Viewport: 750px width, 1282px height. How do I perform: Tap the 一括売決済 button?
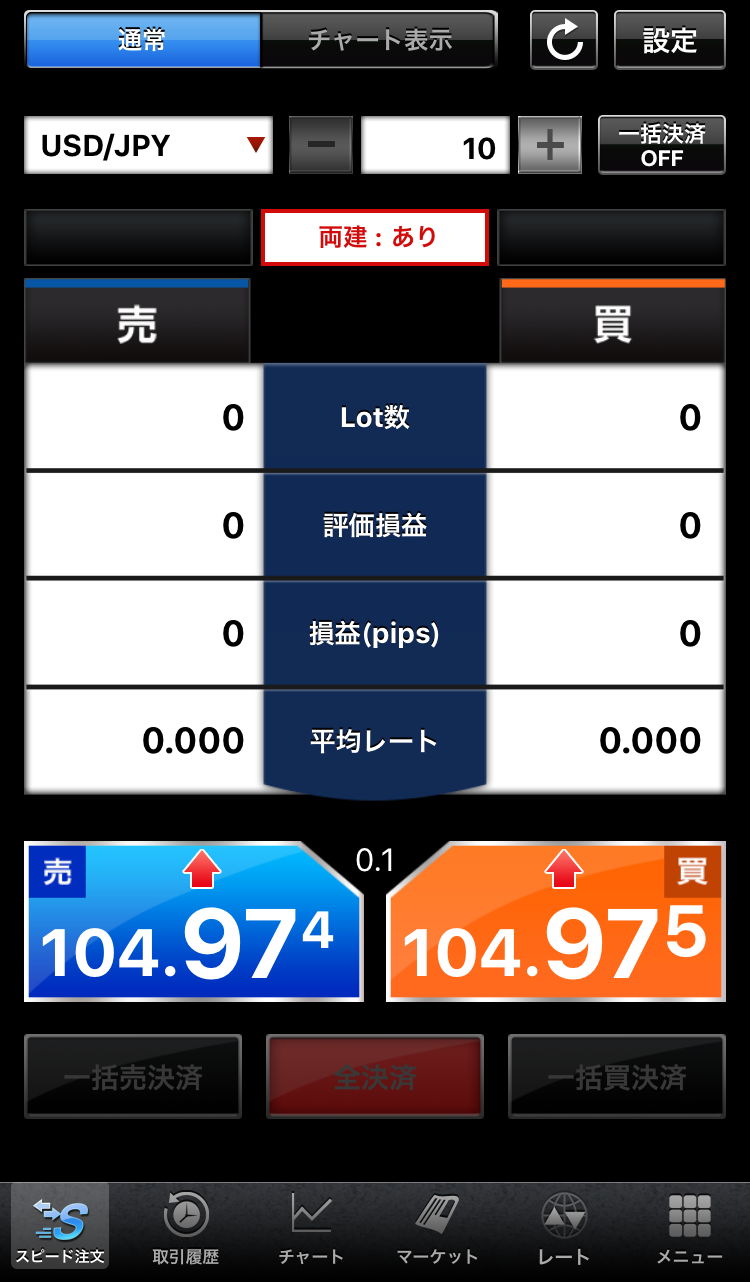(133, 1076)
